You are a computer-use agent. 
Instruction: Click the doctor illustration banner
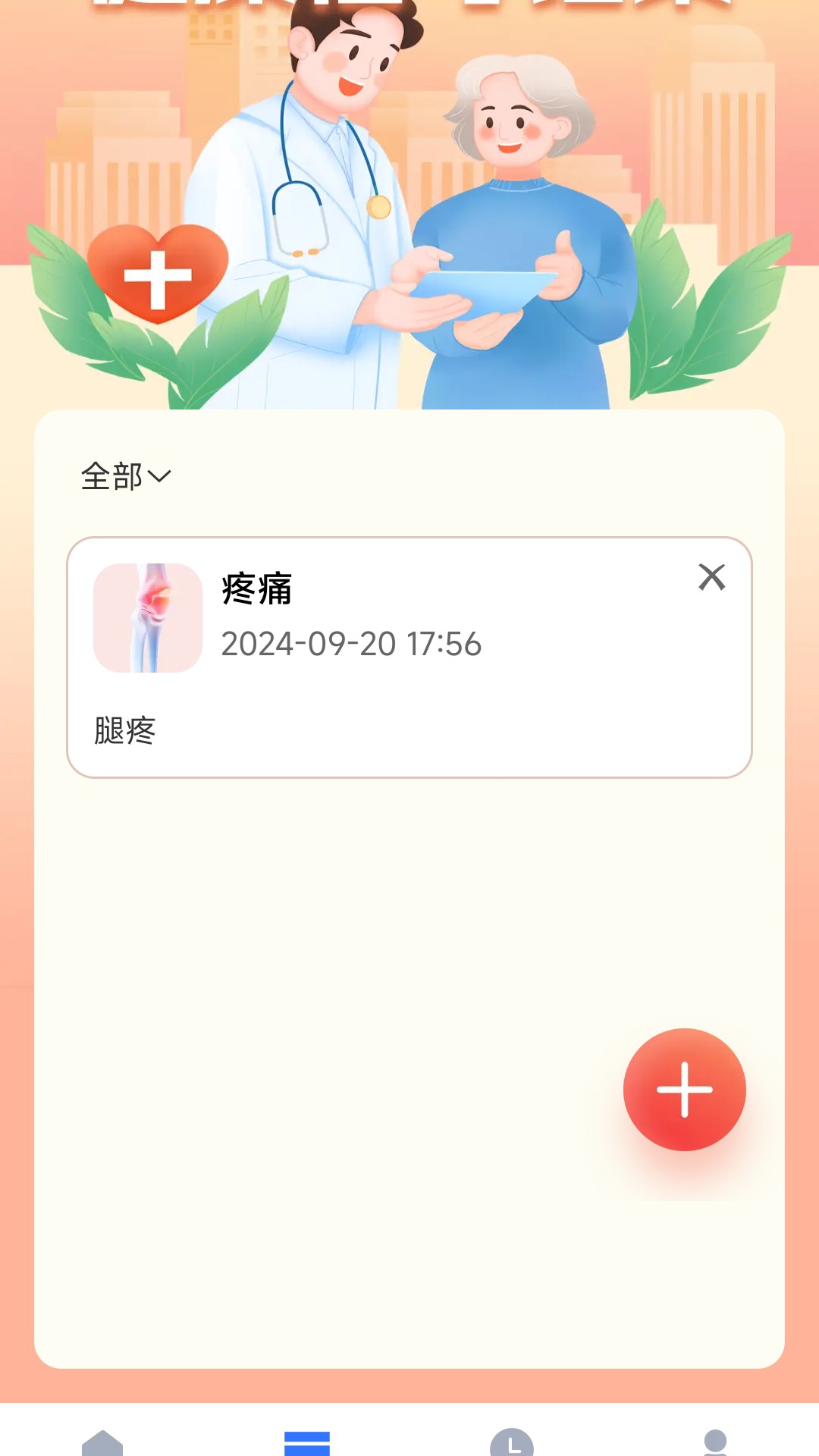point(409,205)
